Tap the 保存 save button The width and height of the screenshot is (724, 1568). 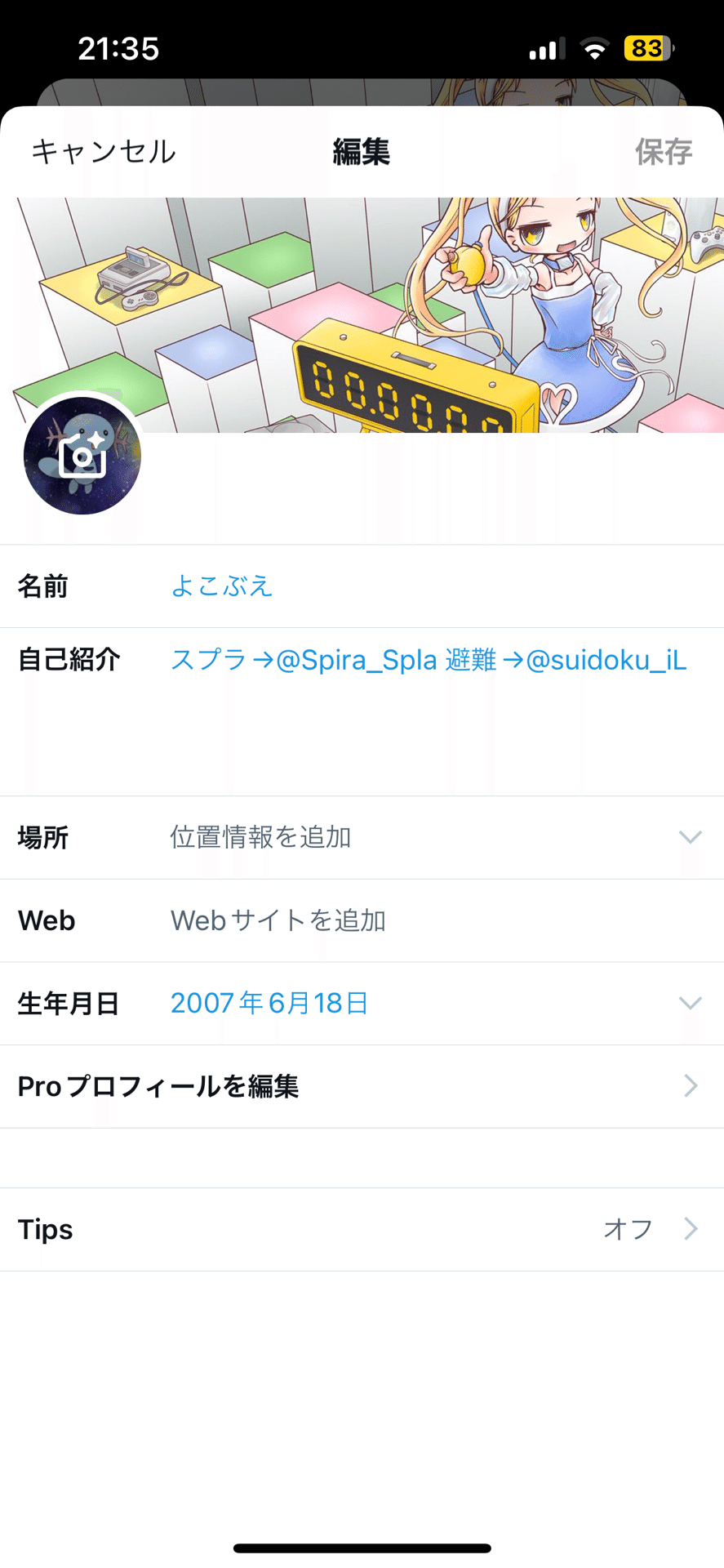(x=664, y=151)
